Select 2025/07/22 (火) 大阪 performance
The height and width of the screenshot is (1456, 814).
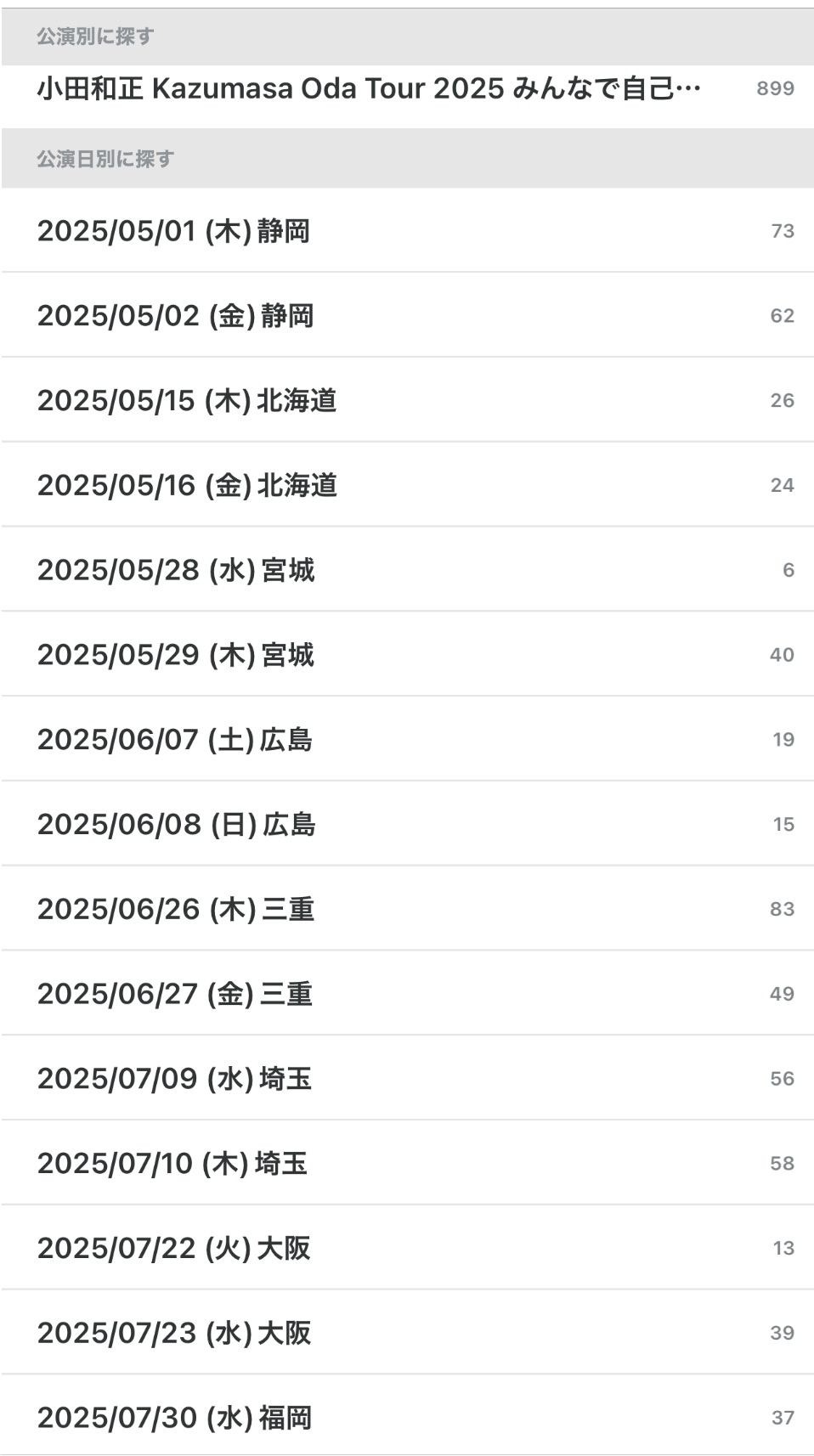[x=407, y=1248]
